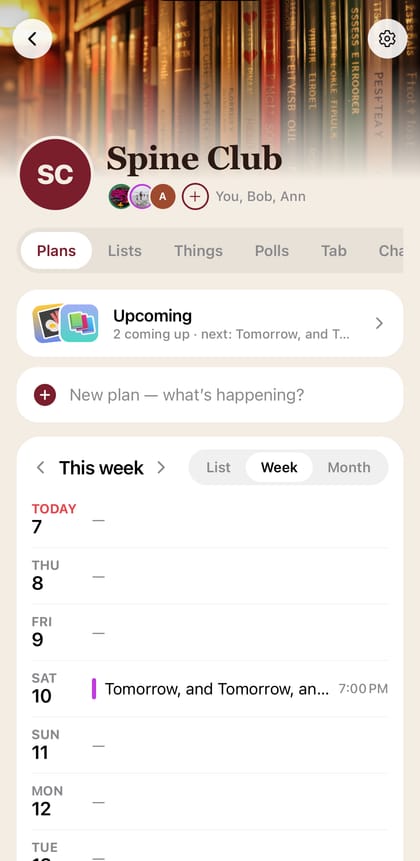Image resolution: width=420 pixels, height=861 pixels.
Task: Add a member with the plus circle
Action: 195,197
